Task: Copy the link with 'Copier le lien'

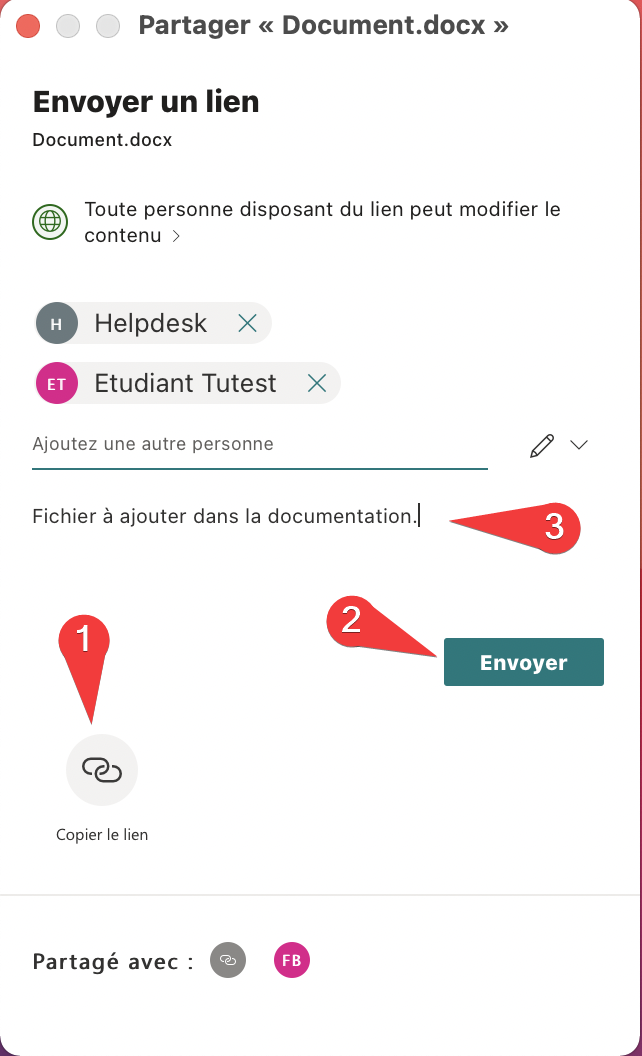Action: tap(101, 769)
